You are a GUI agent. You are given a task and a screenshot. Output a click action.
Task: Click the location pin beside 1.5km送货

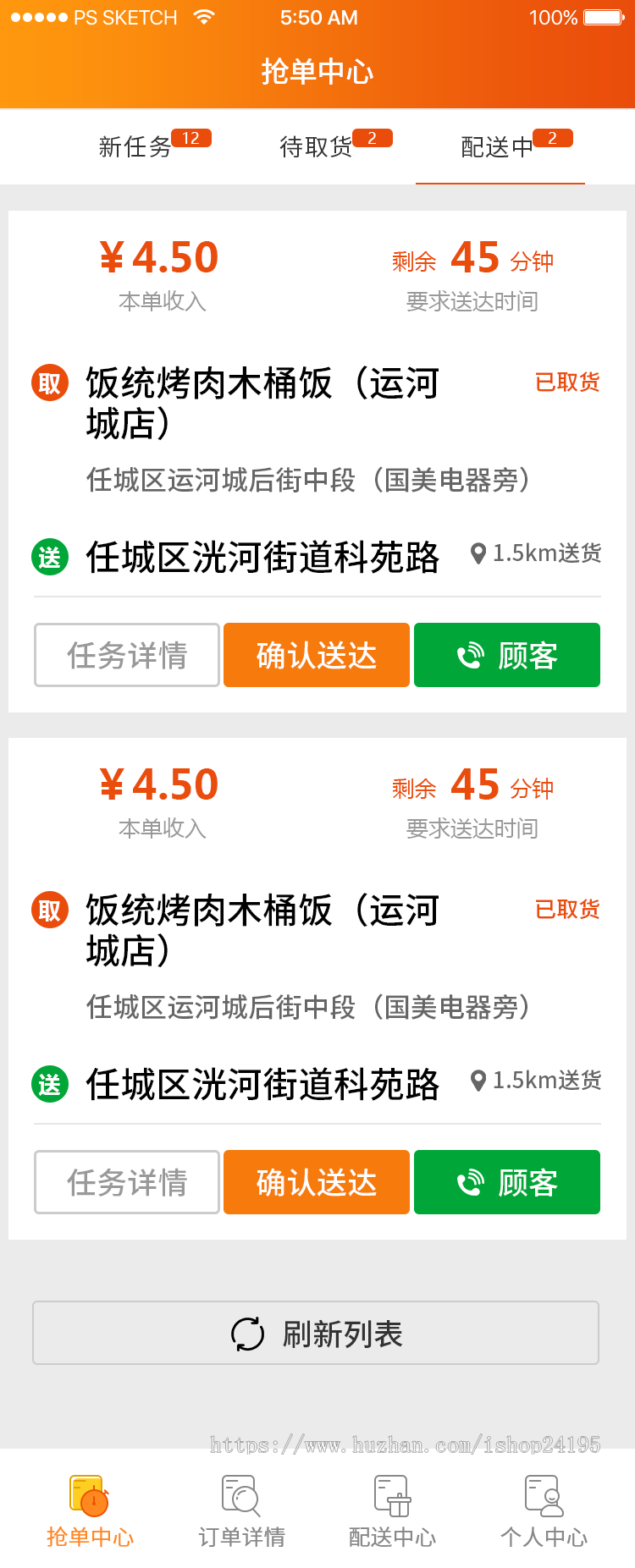[479, 554]
